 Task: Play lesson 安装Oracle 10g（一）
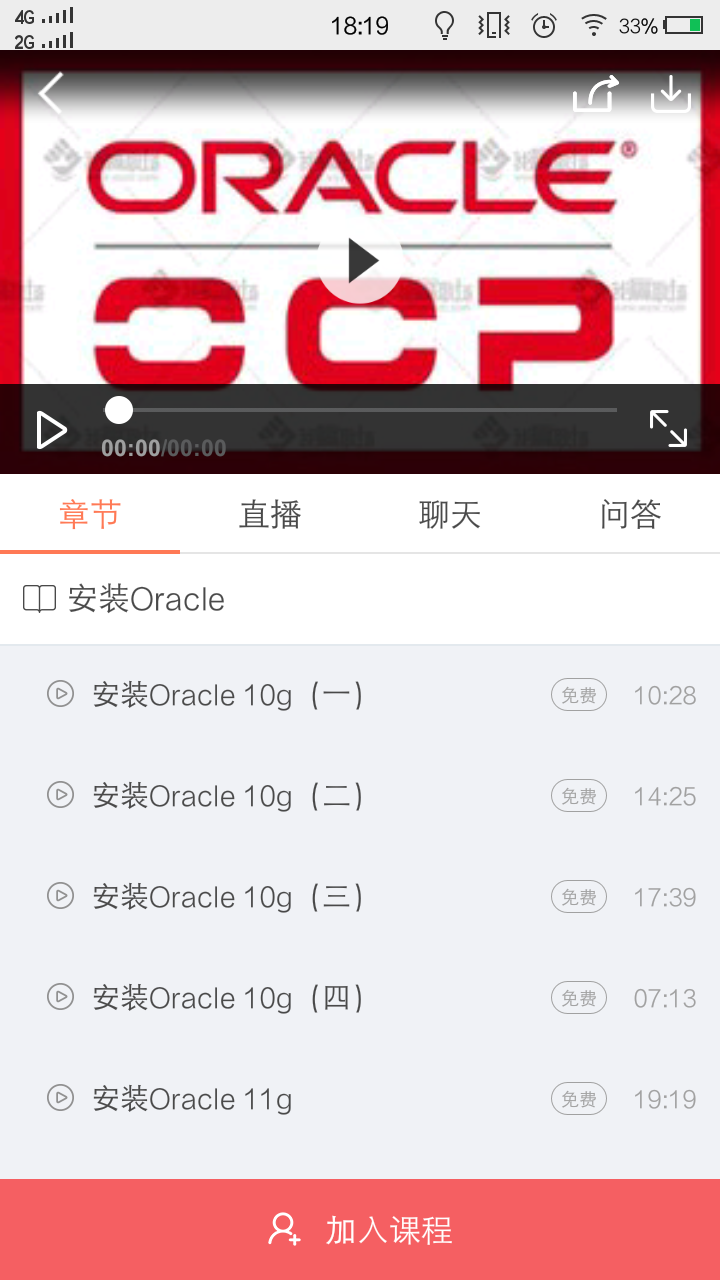coord(228,695)
